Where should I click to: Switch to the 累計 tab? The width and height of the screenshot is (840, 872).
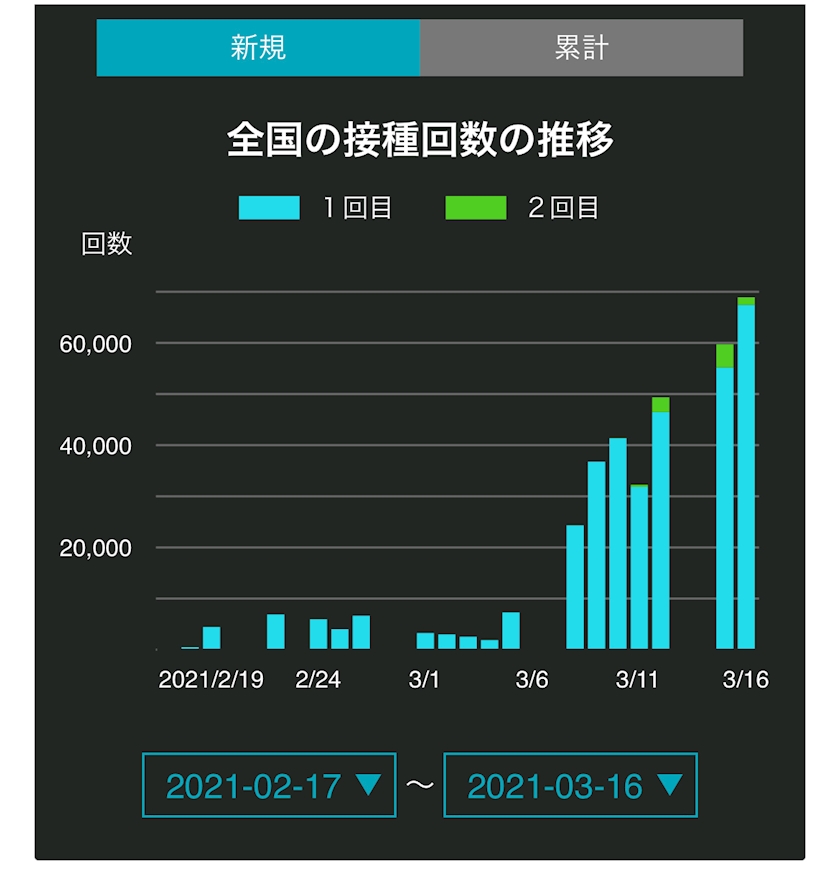tap(581, 48)
